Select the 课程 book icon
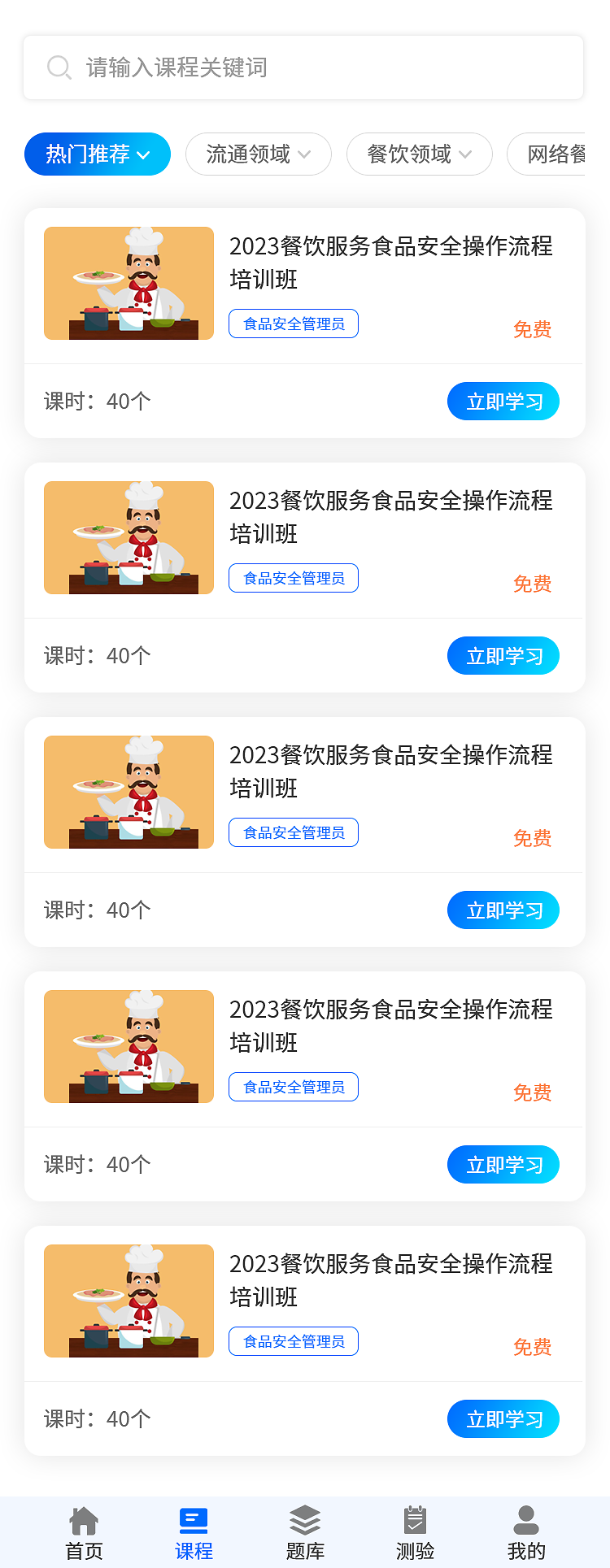The width and height of the screenshot is (610, 1568). pyautogui.click(x=194, y=1519)
